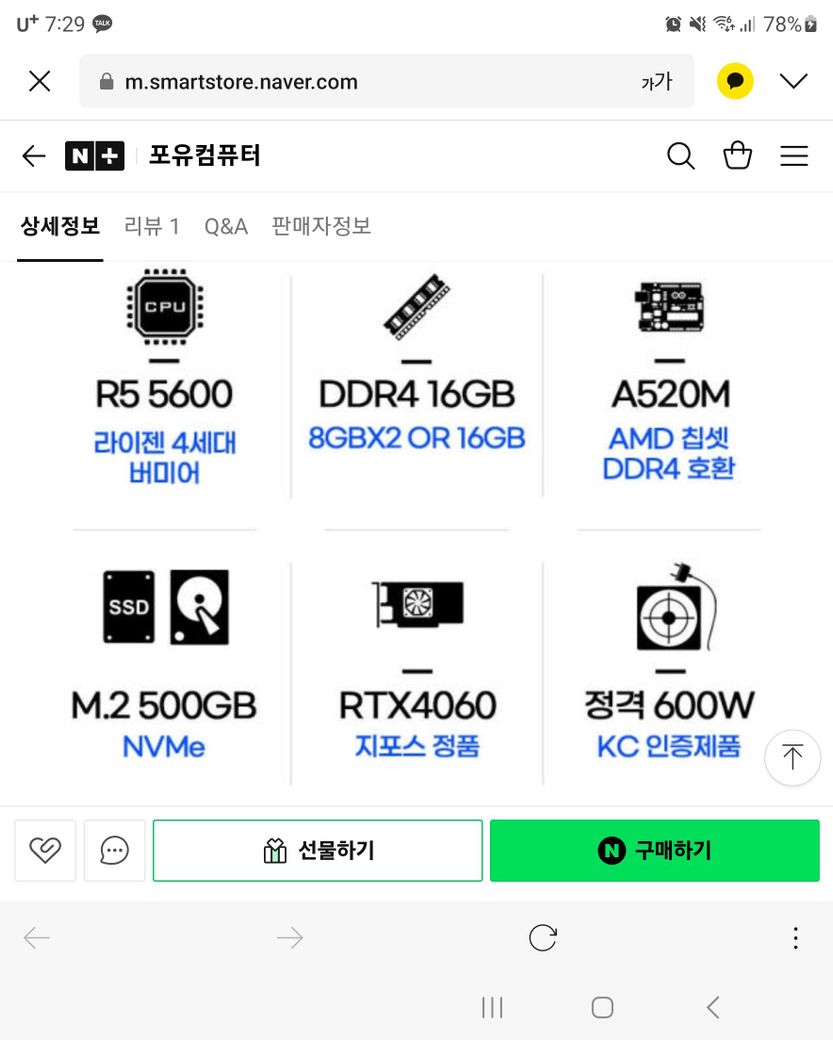Switch to the 리뷰 1 tab

pyautogui.click(x=152, y=226)
